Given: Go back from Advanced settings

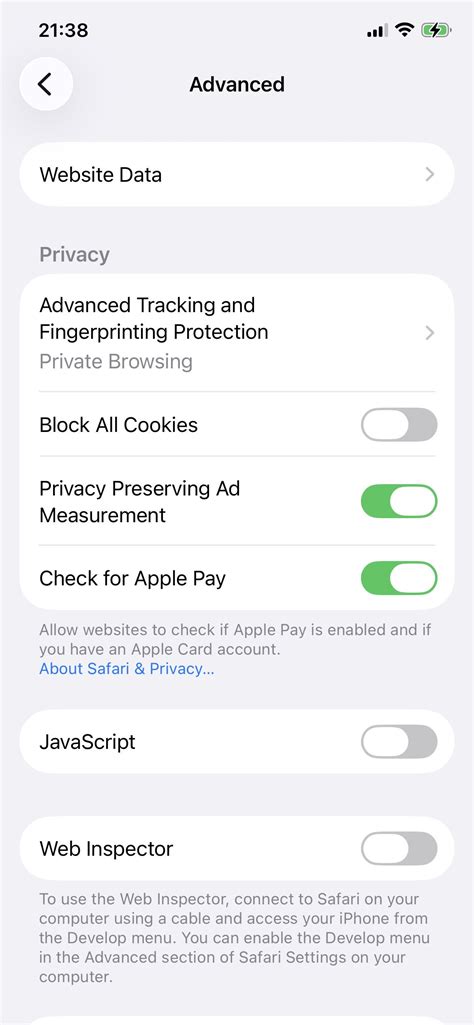Looking at the screenshot, I should tap(46, 84).
